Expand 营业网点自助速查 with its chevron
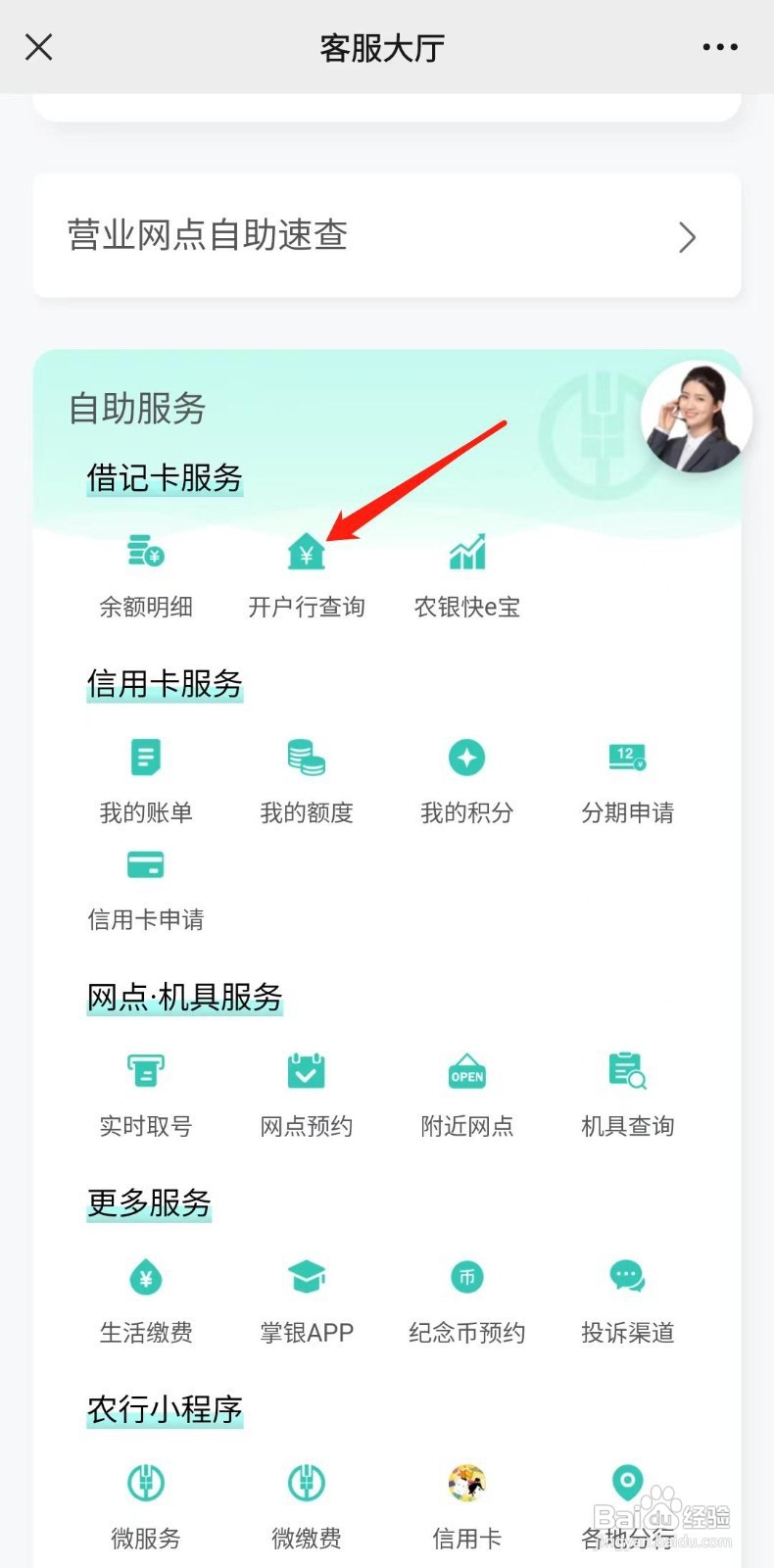 click(687, 237)
